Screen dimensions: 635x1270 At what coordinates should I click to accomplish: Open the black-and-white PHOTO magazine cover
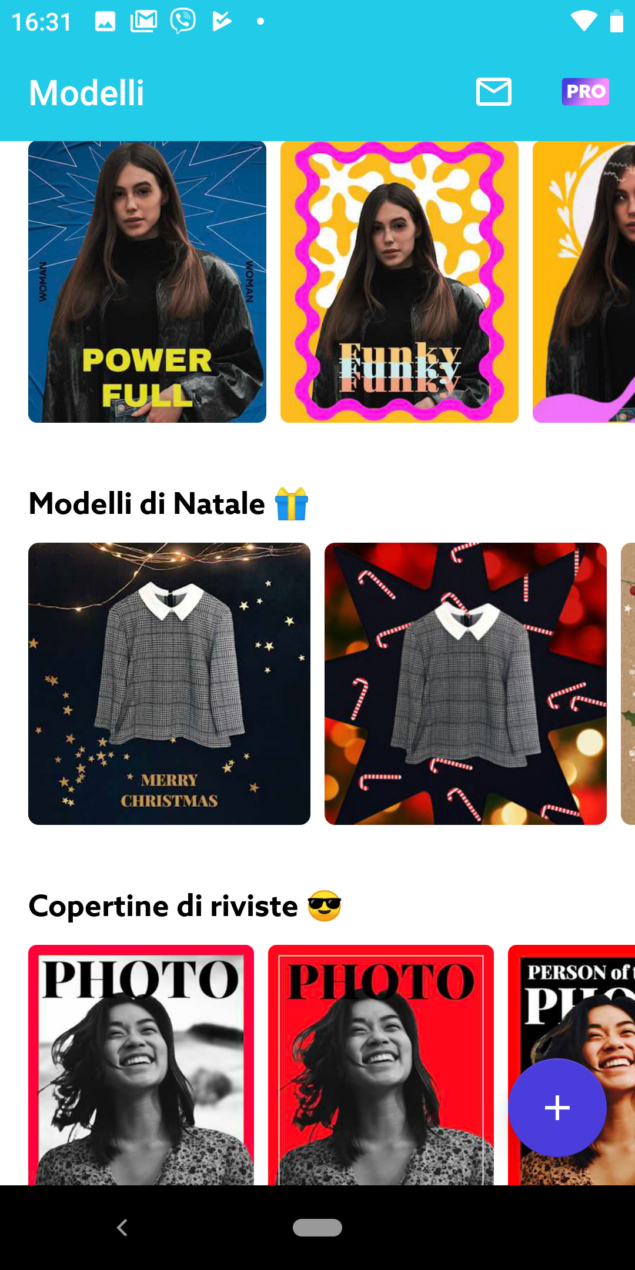coord(141,1065)
